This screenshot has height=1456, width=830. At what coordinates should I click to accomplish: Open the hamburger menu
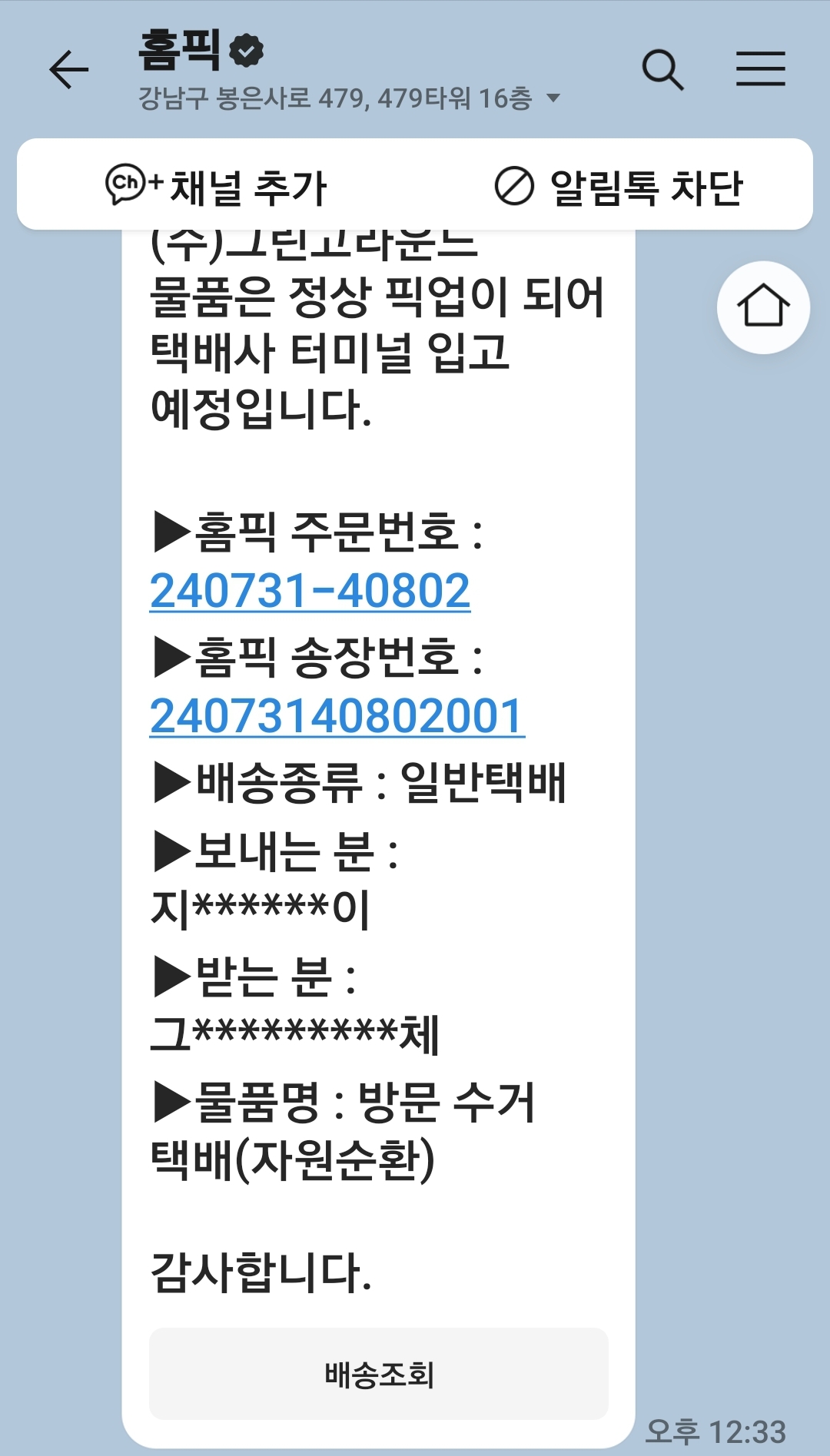(760, 69)
